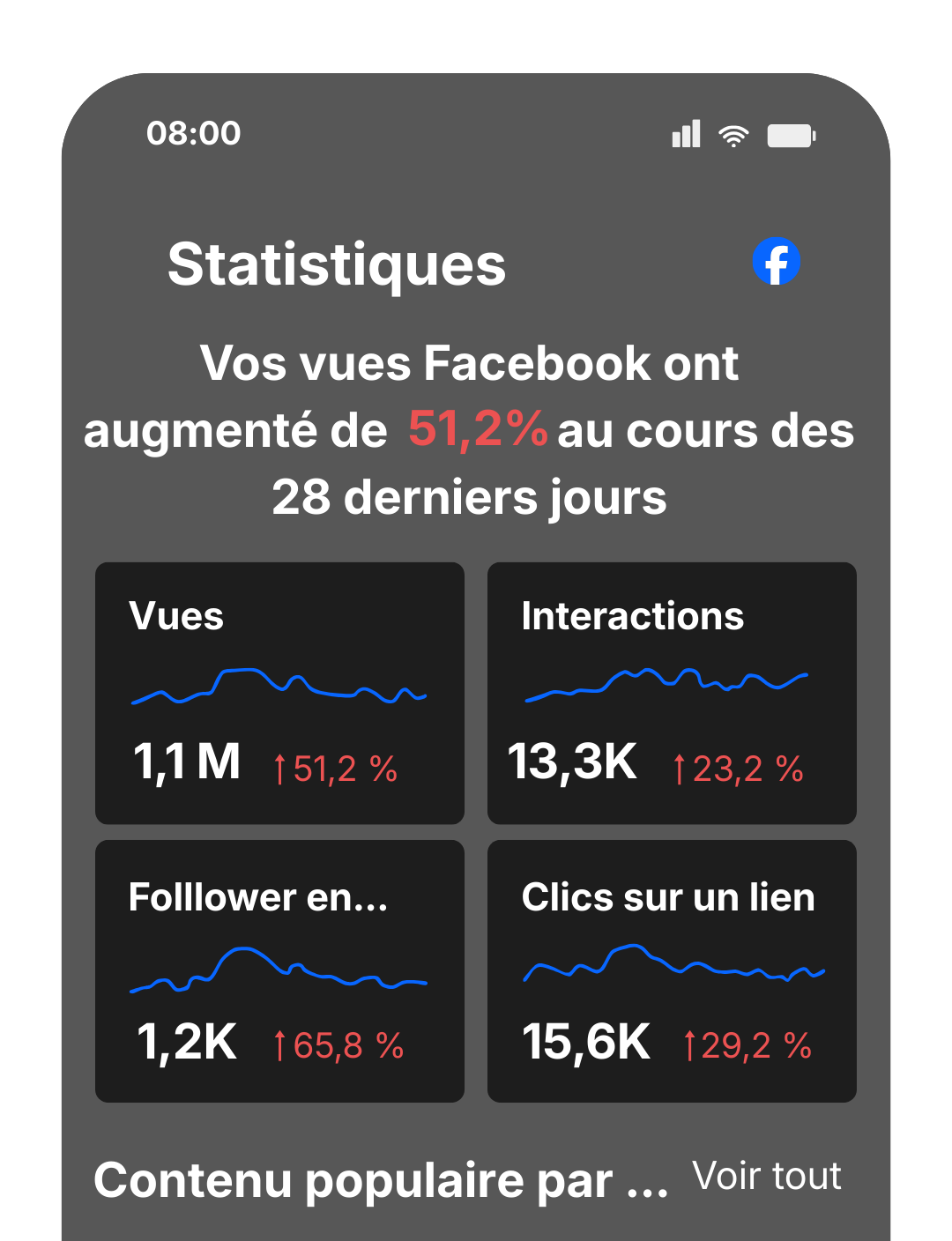Tap the 65,8 % growth indicator

337,1045
